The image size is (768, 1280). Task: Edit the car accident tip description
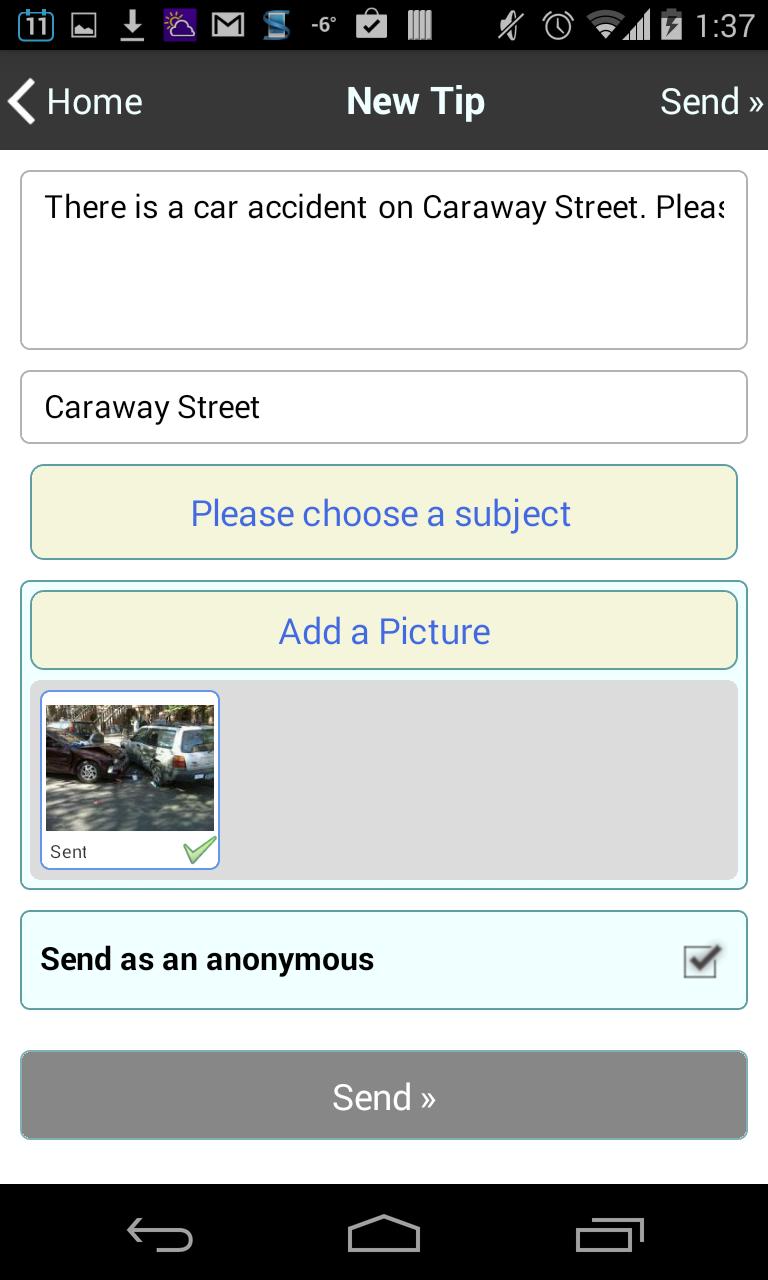(384, 260)
